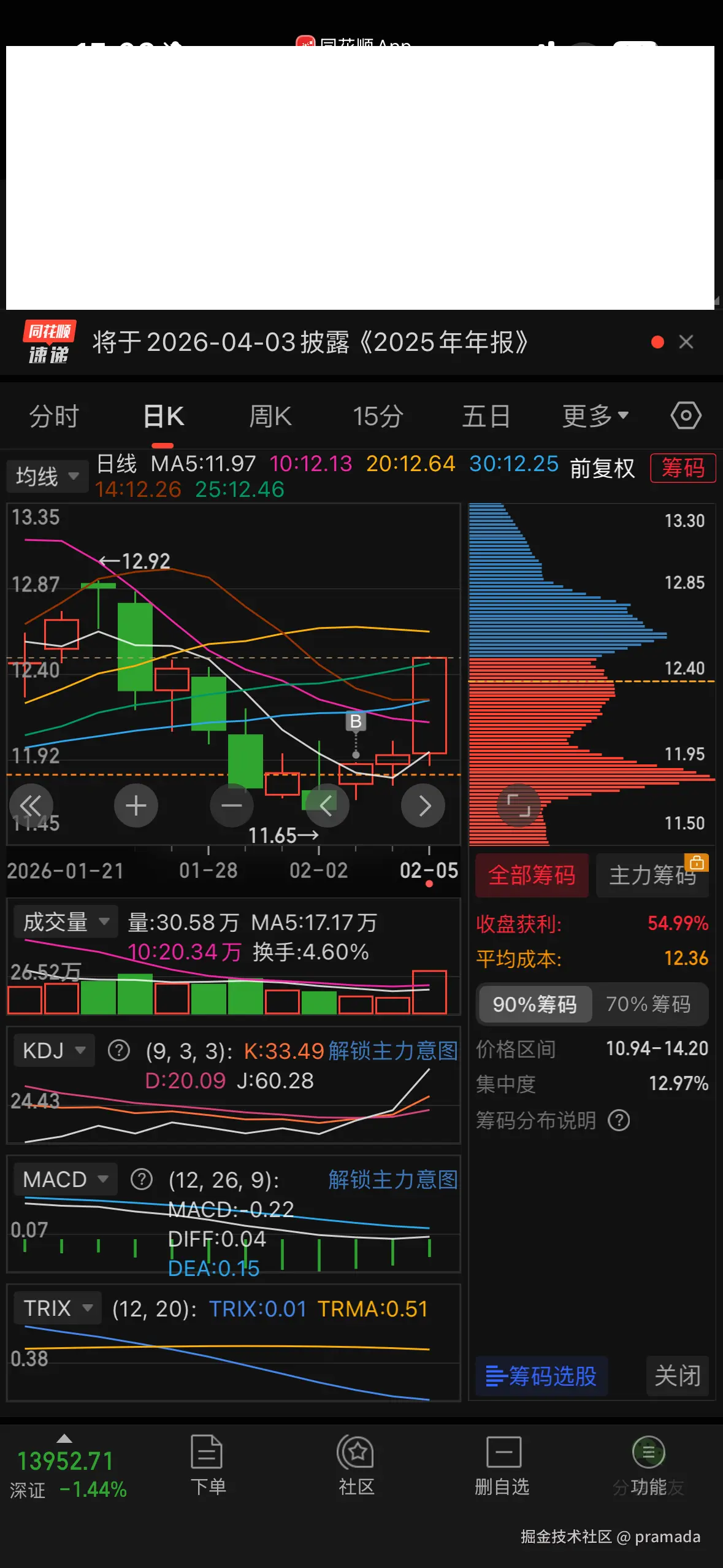723x1568 pixels.
Task: Zoom in on the candlestick chart
Action: pos(136,805)
